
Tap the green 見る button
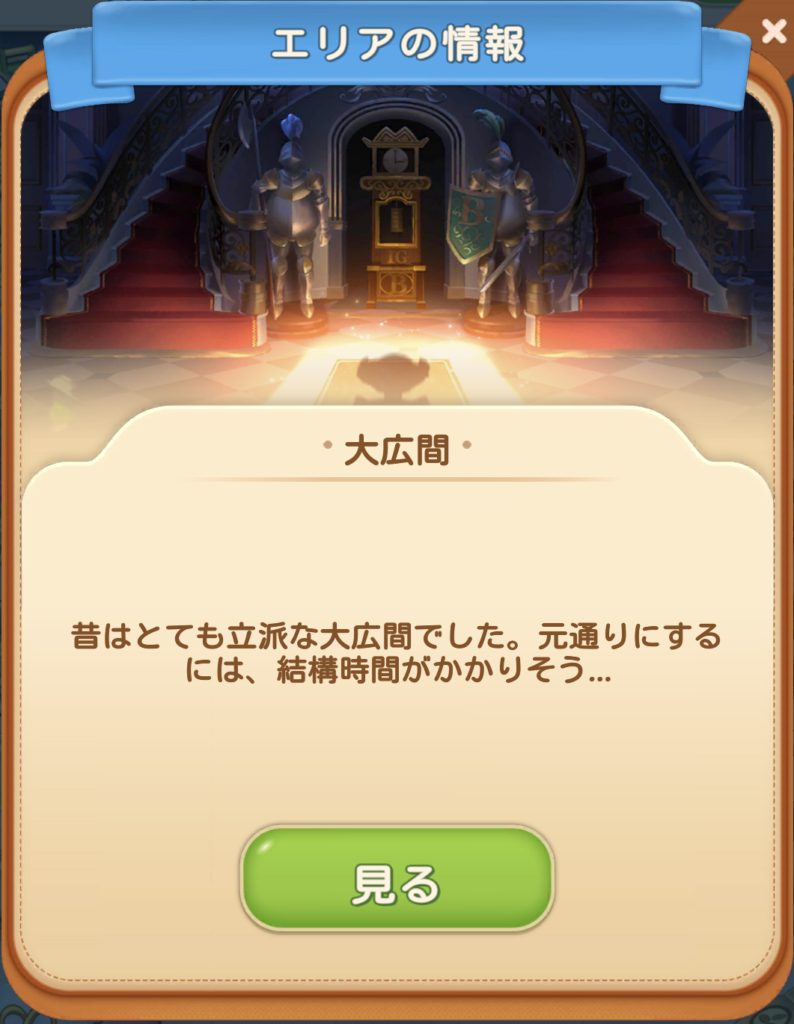click(x=396, y=880)
